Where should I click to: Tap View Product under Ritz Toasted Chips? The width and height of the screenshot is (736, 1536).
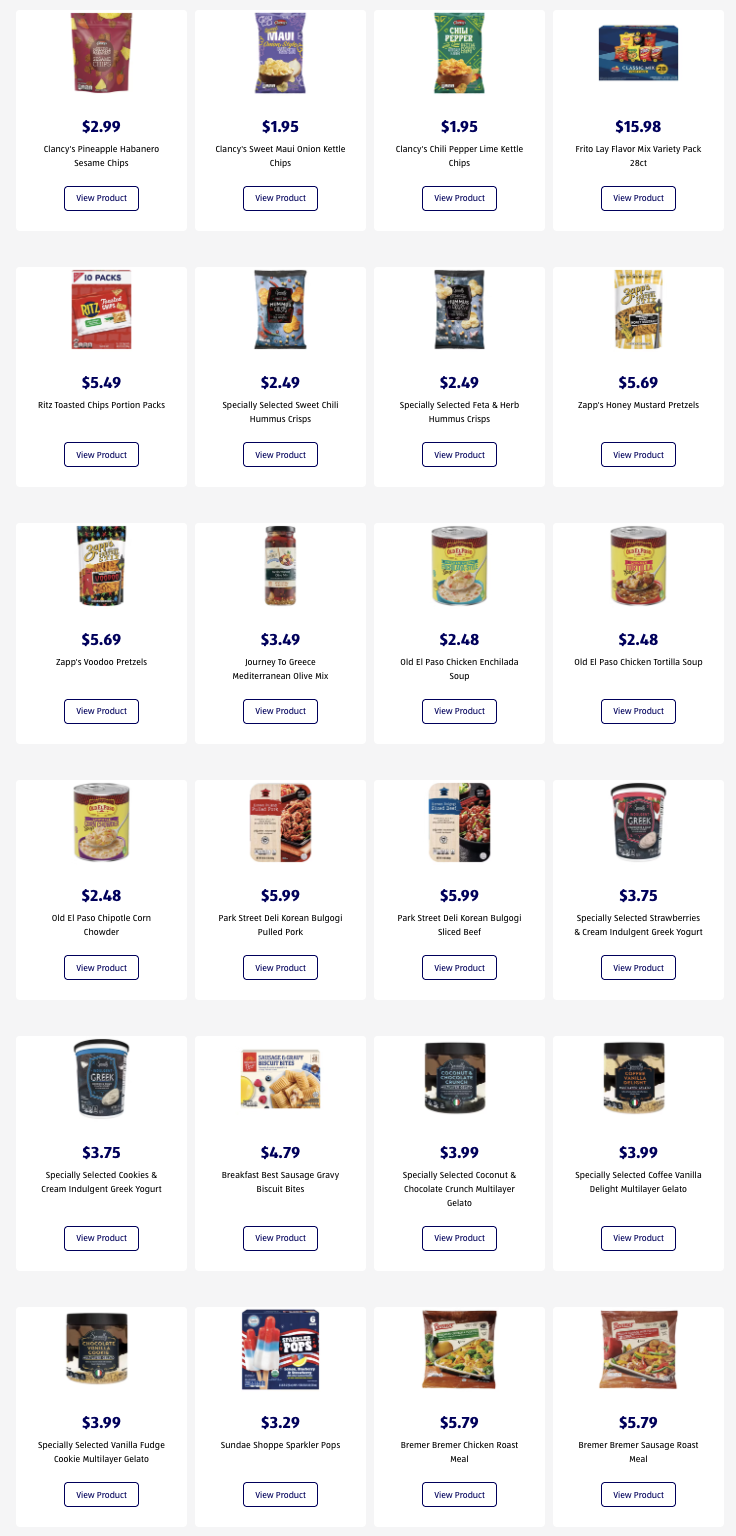tap(101, 455)
